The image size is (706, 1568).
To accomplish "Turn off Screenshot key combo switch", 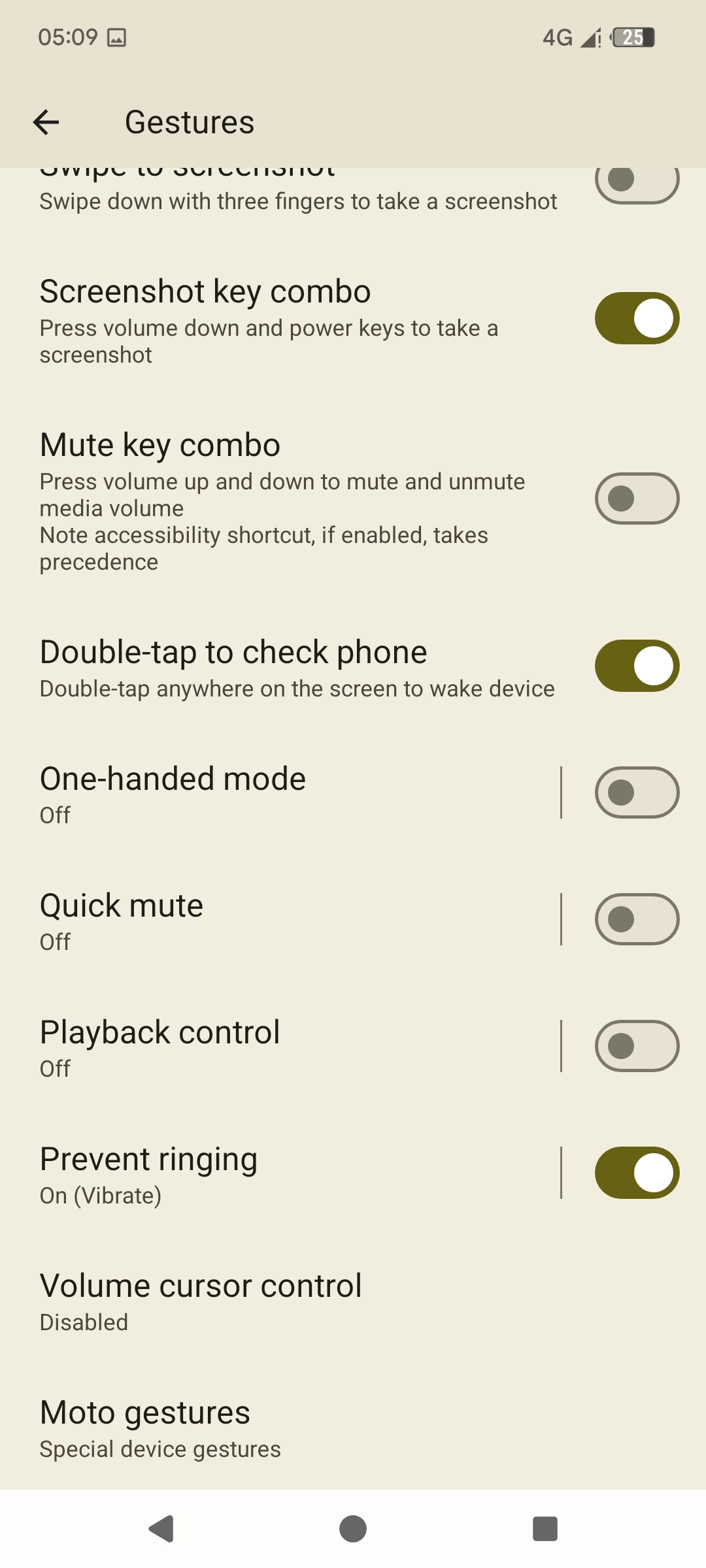I will [x=637, y=318].
